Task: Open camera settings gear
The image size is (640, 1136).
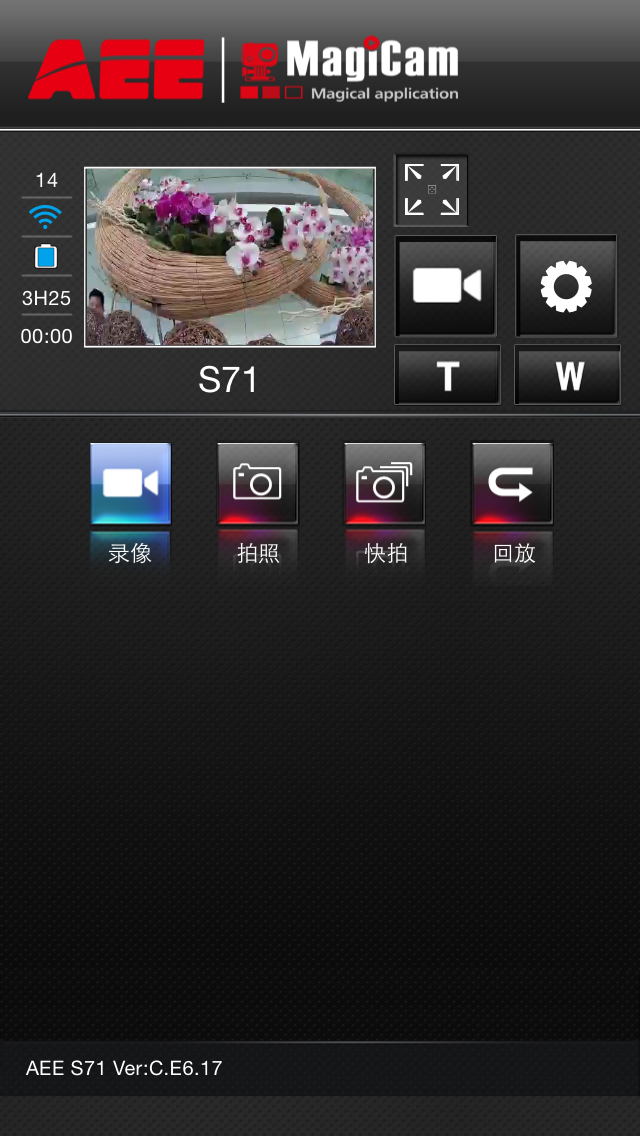Action: click(x=566, y=286)
